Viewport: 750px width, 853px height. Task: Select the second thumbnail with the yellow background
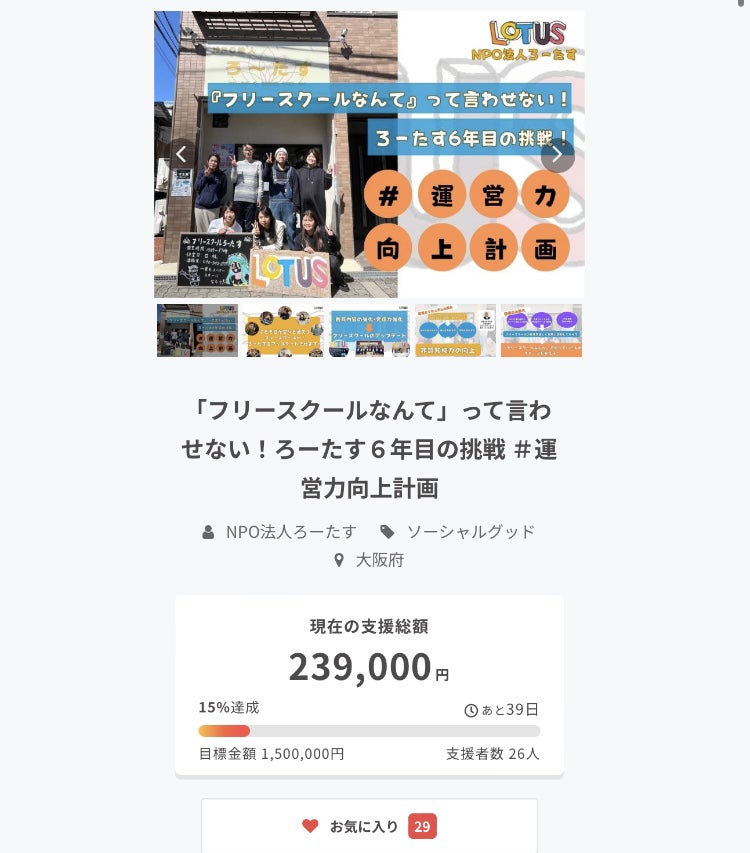pos(282,330)
